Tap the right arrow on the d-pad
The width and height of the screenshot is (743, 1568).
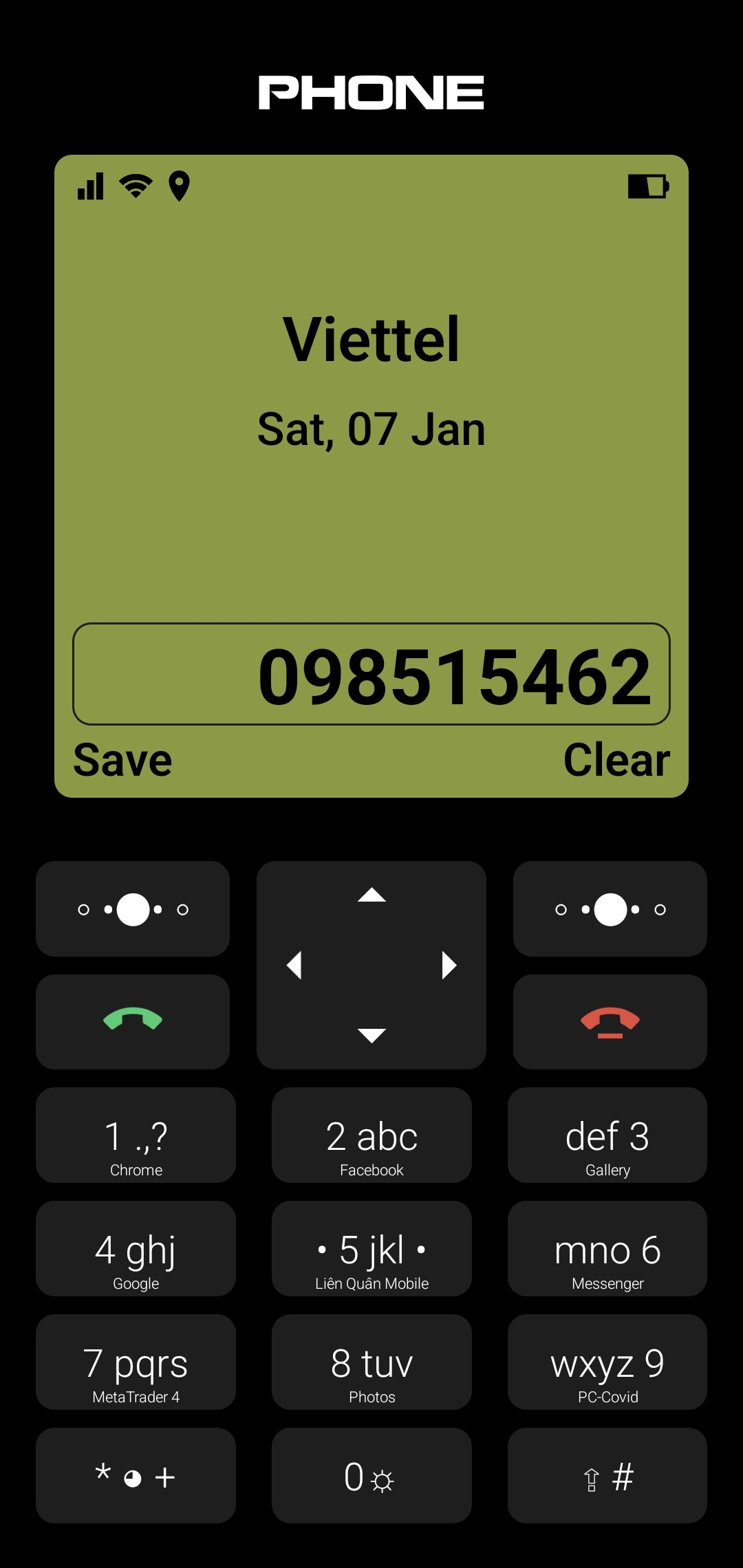point(449,965)
